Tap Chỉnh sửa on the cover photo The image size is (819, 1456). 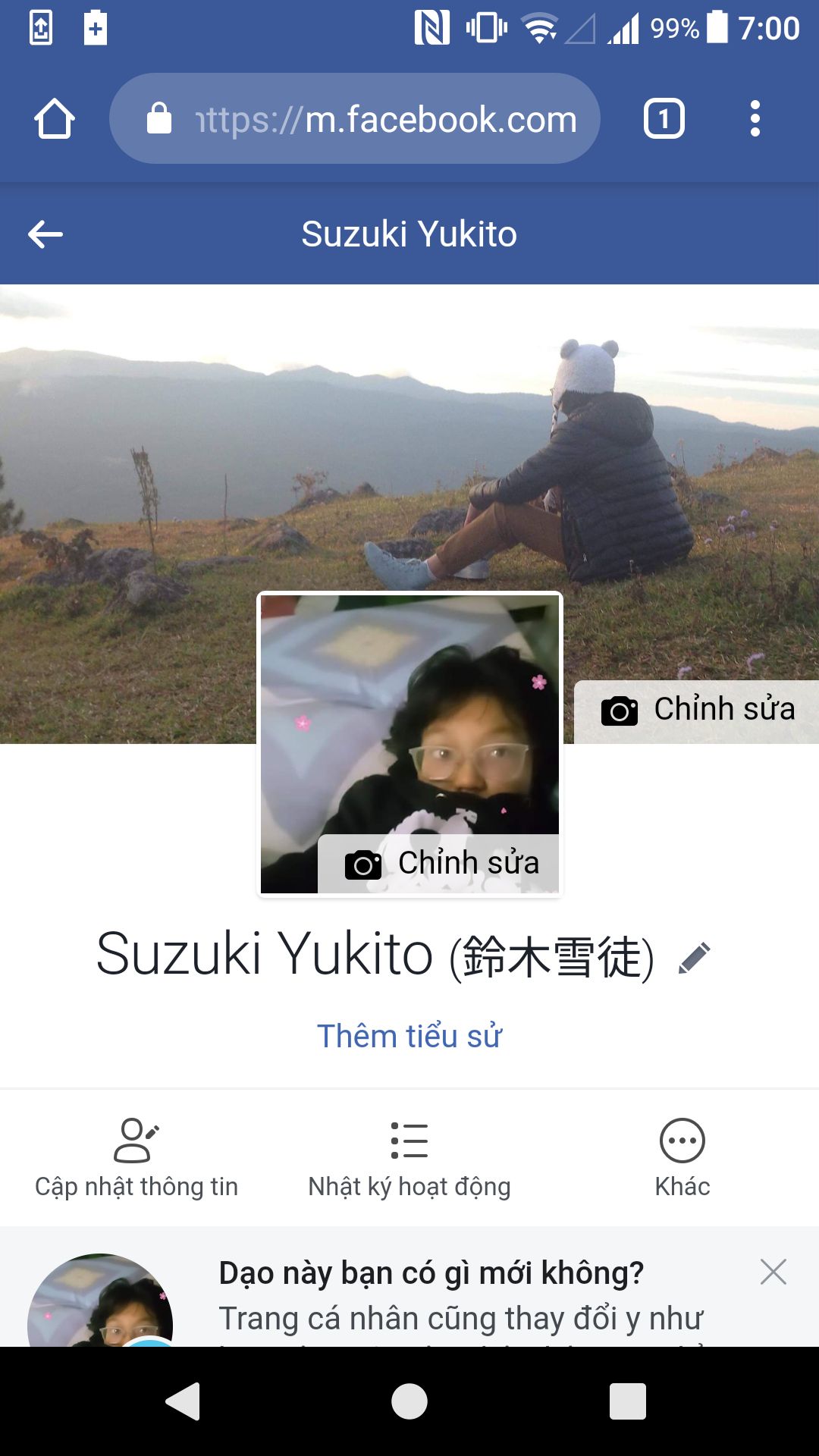(696, 711)
